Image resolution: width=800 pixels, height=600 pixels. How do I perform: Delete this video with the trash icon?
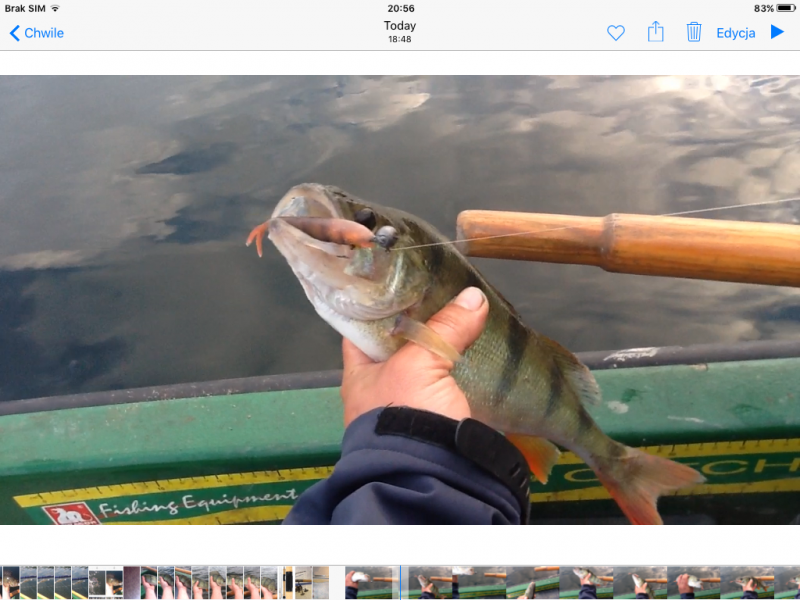(x=694, y=32)
